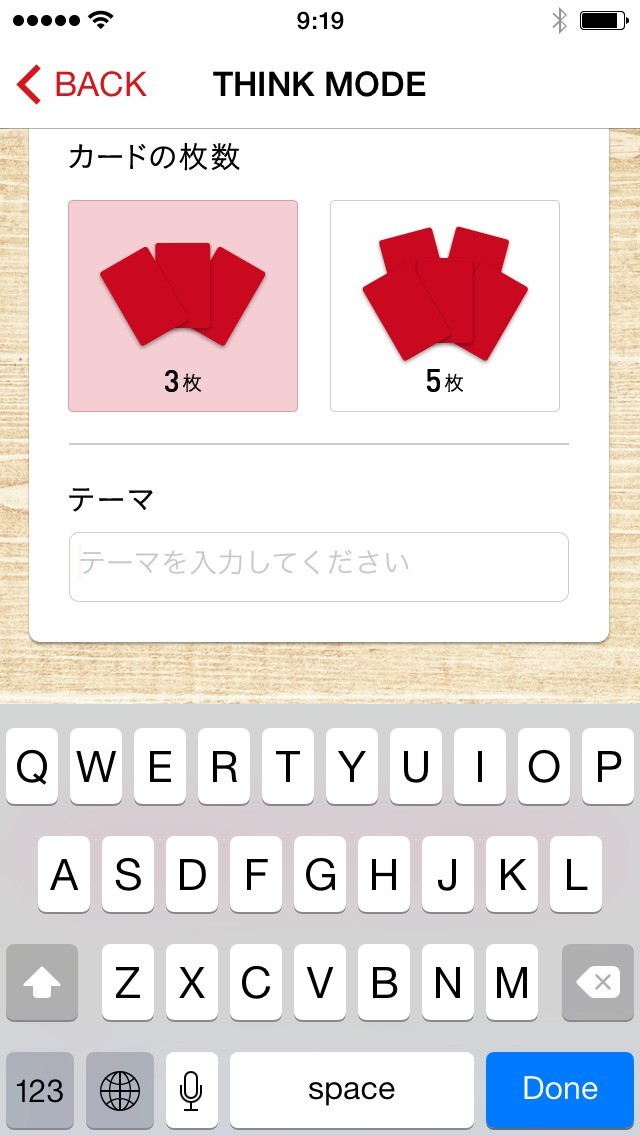
Task: Enable shift on the keyboard
Action: pyautogui.click(x=42, y=983)
